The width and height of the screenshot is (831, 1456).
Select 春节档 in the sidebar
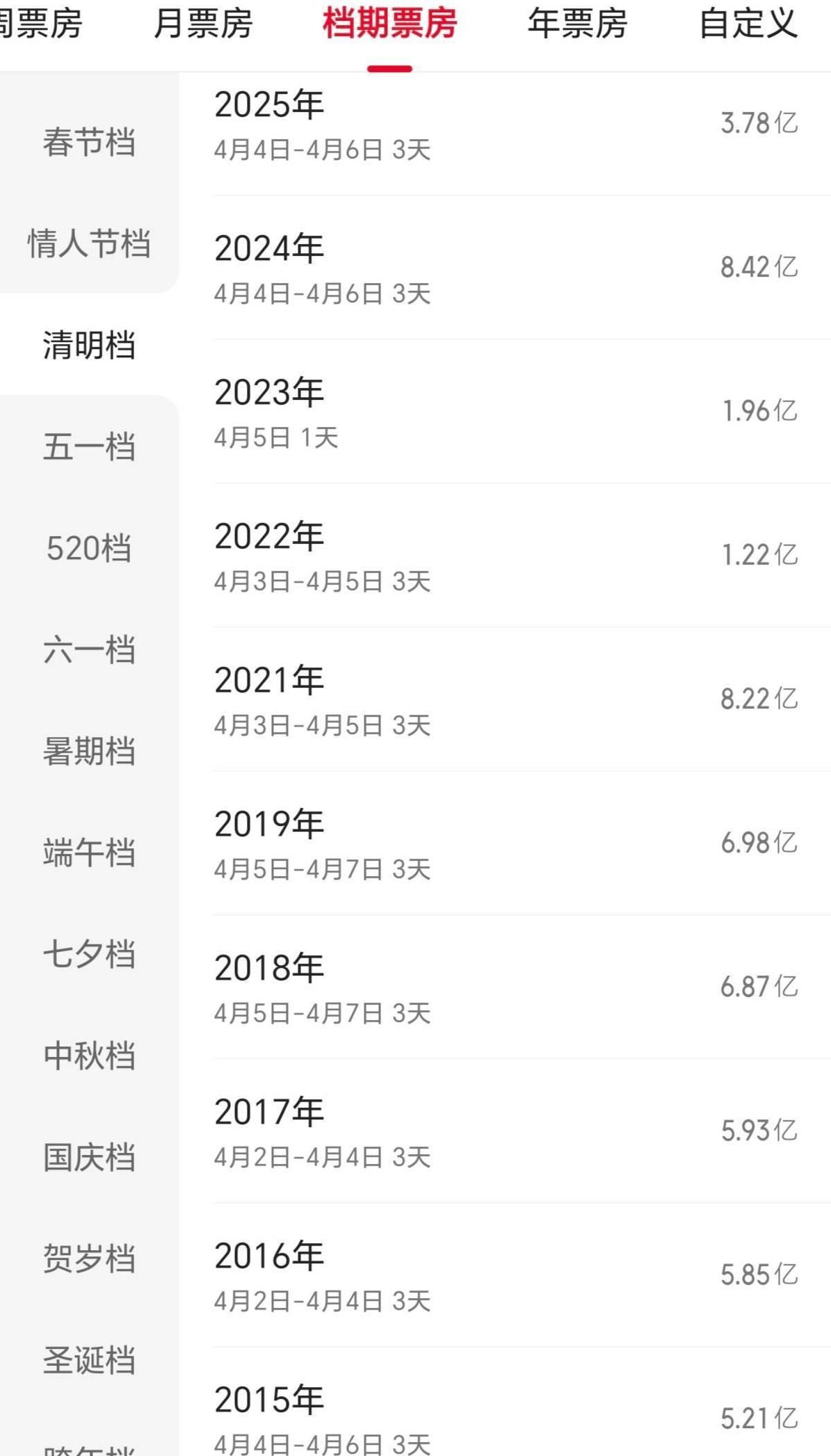tap(89, 142)
